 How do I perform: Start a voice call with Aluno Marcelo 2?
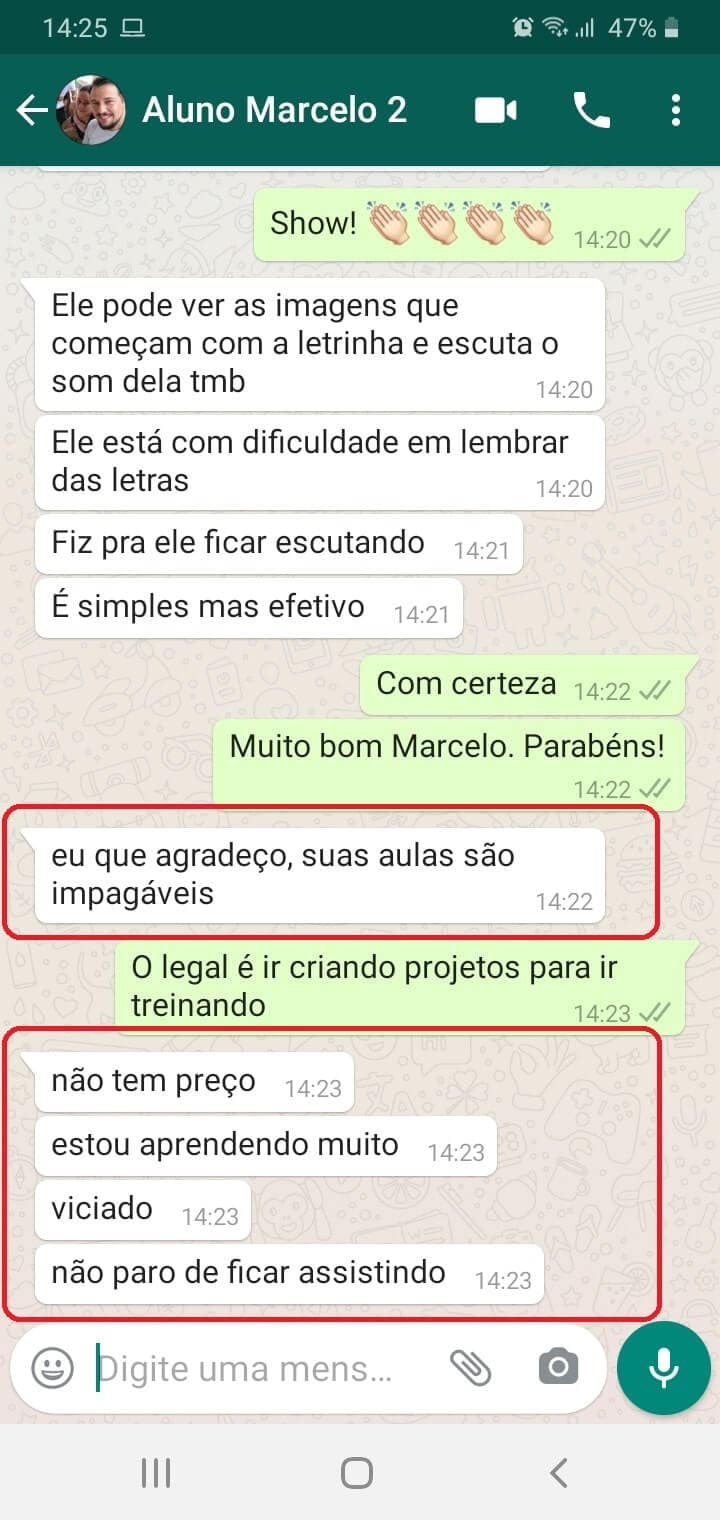click(x=591, y=110)
